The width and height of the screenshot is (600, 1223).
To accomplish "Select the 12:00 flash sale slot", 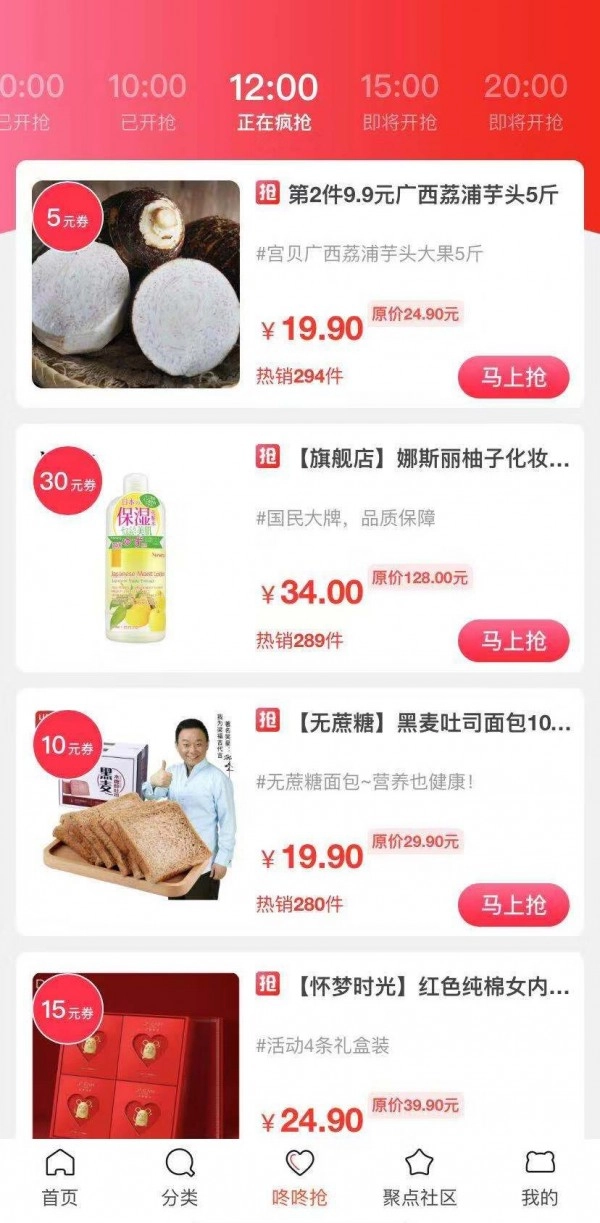I will click(x=273, y=101).
